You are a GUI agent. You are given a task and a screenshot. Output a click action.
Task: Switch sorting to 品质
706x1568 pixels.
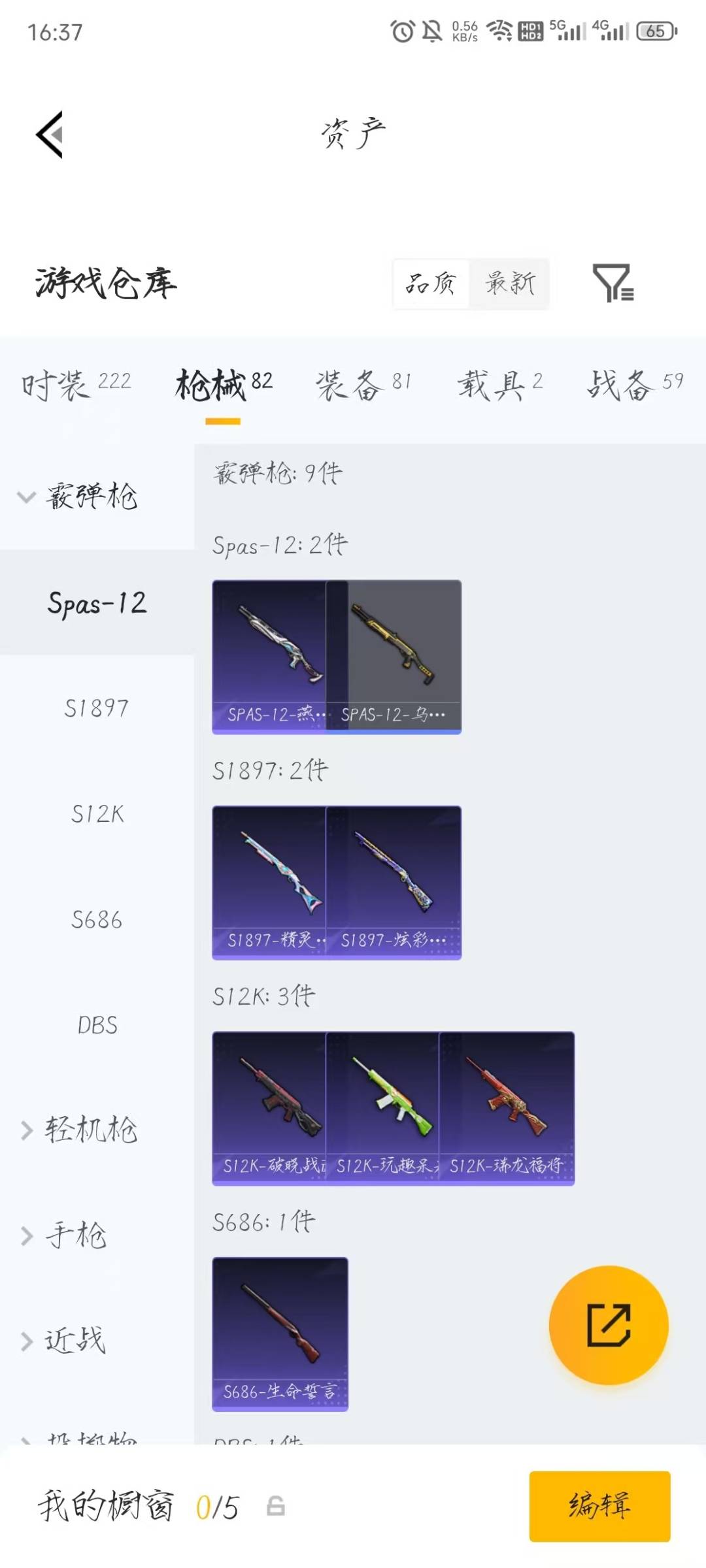point(430,284)
